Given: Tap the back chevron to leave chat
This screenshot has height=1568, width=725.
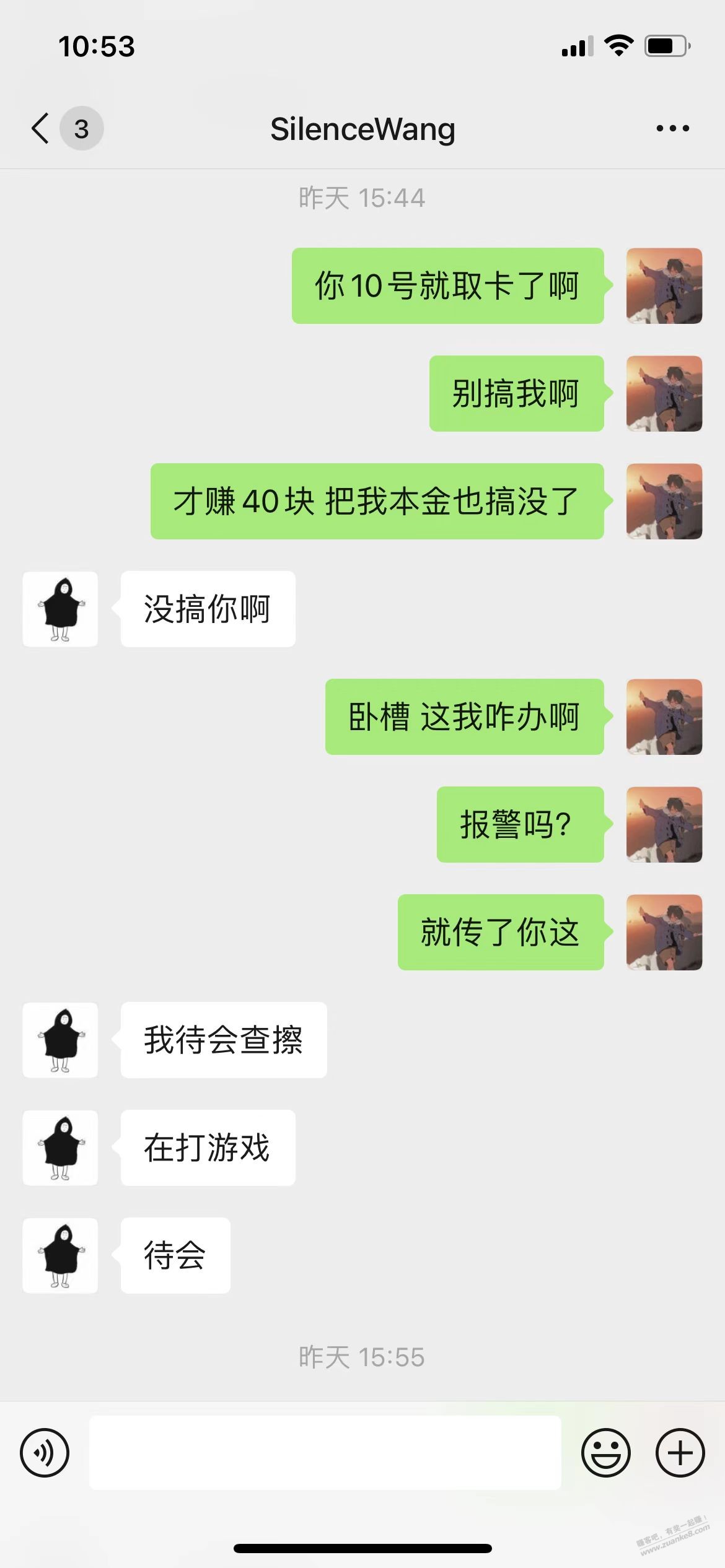Looking at the screenshot, I should 38,128.
